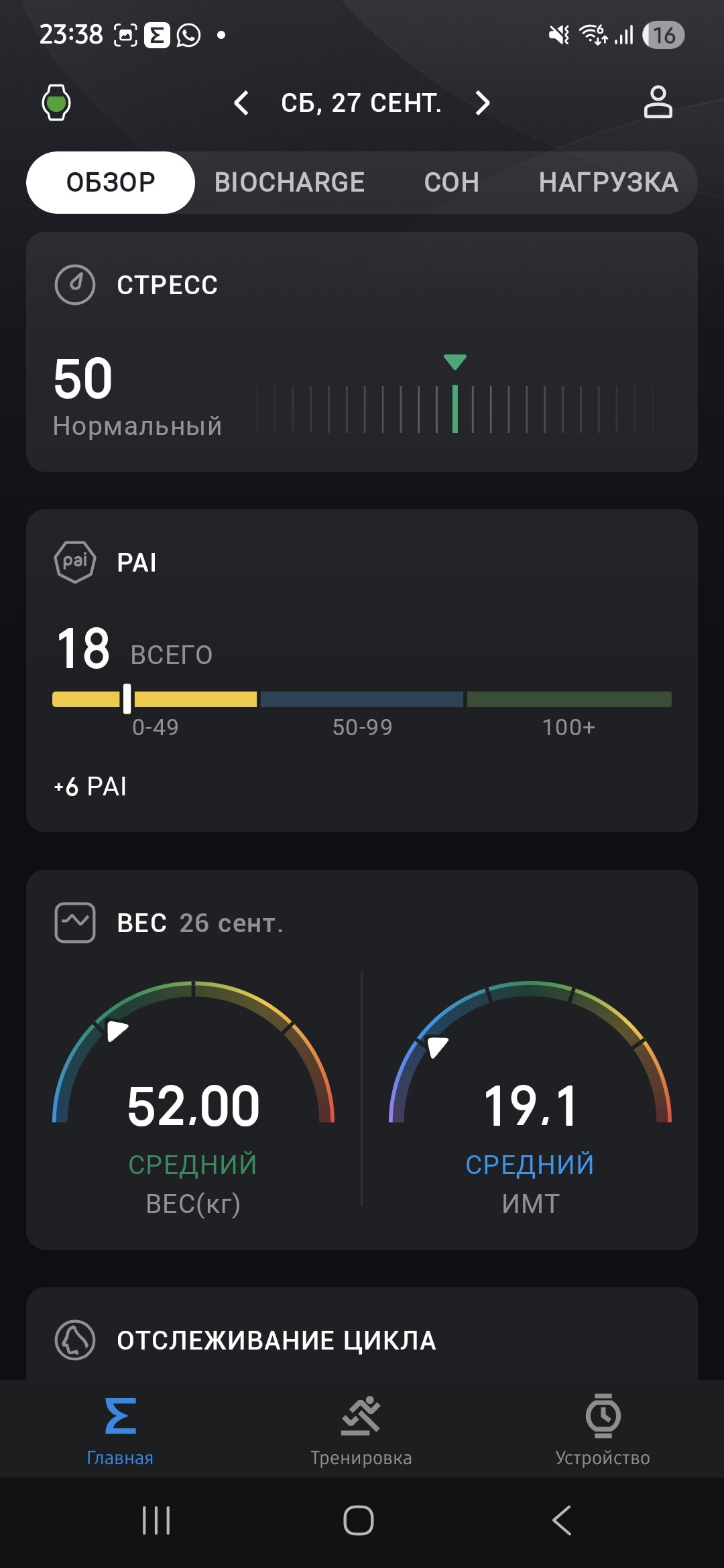Open the ВЕС weight card
This screenshot has width=724, height=1568.
click(x=362, y=1059)
